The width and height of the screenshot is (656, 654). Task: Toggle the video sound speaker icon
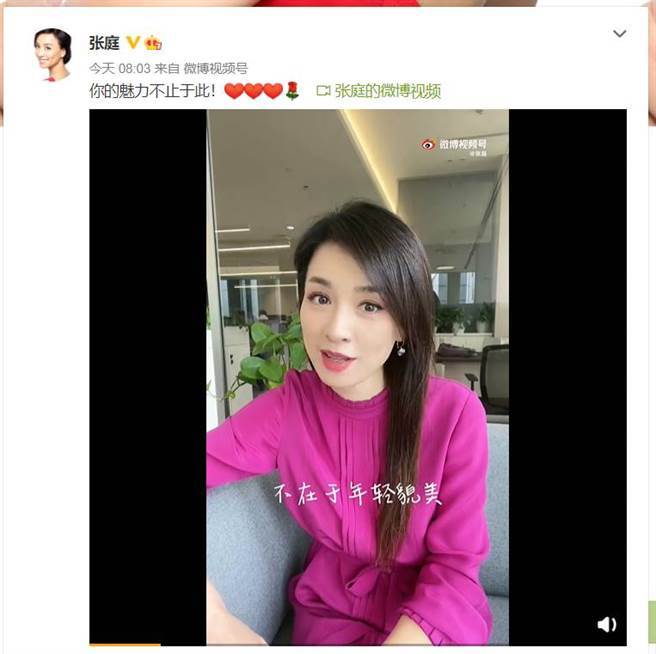606,624
